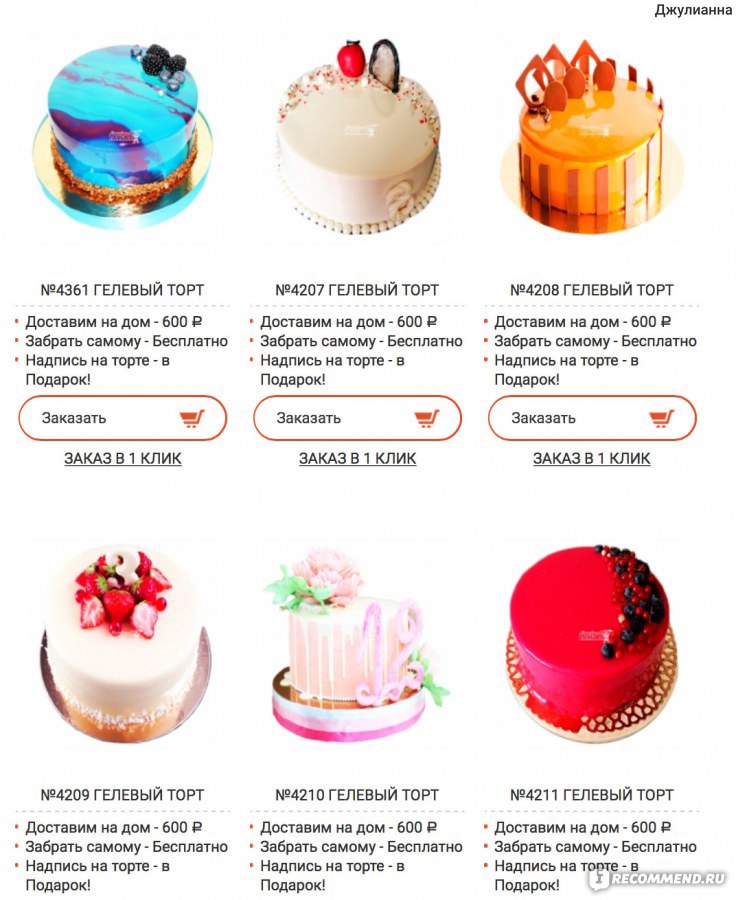Add cake №4208 to cart via Заказать

click(591, 418)
